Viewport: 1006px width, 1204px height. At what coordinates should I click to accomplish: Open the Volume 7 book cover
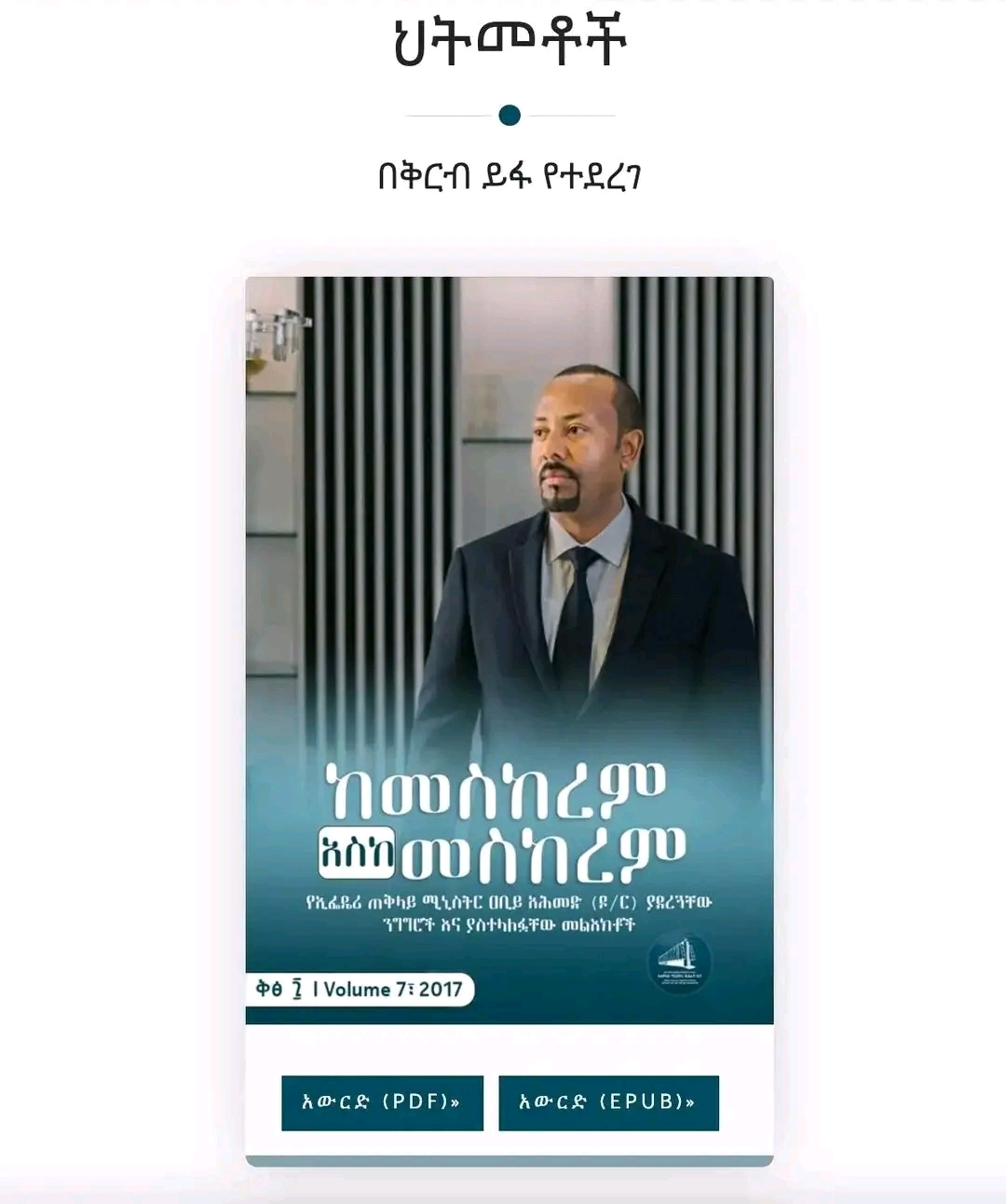510,650
